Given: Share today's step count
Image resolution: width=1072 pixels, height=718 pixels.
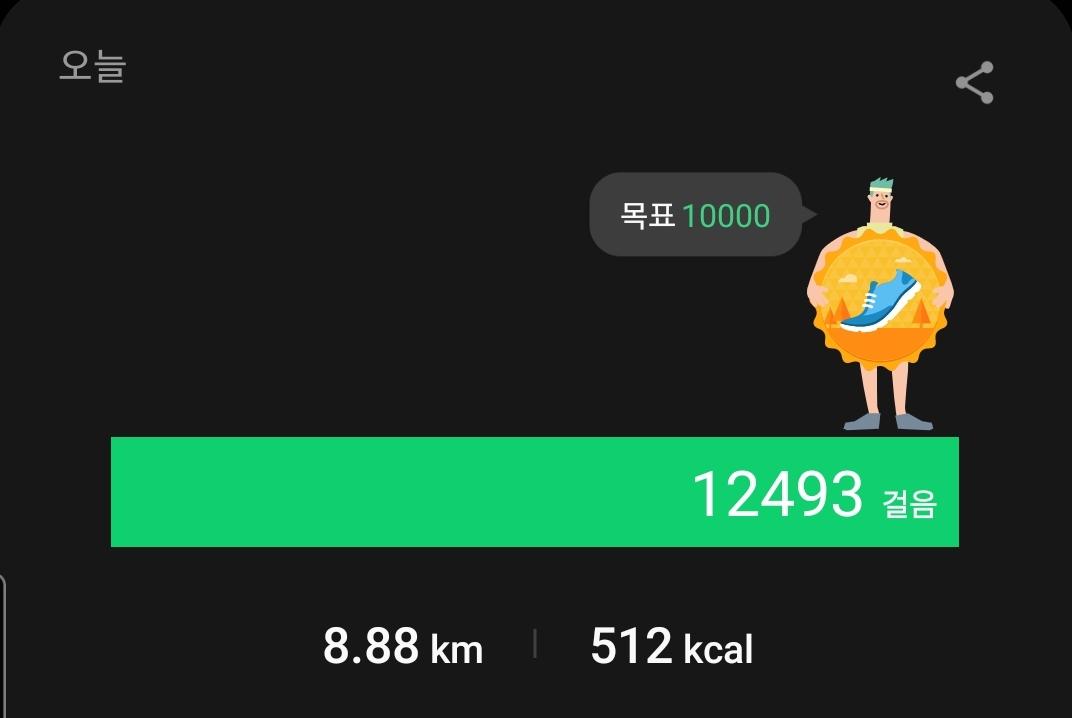Looking at the screenshot, I should tap(974, 83).
